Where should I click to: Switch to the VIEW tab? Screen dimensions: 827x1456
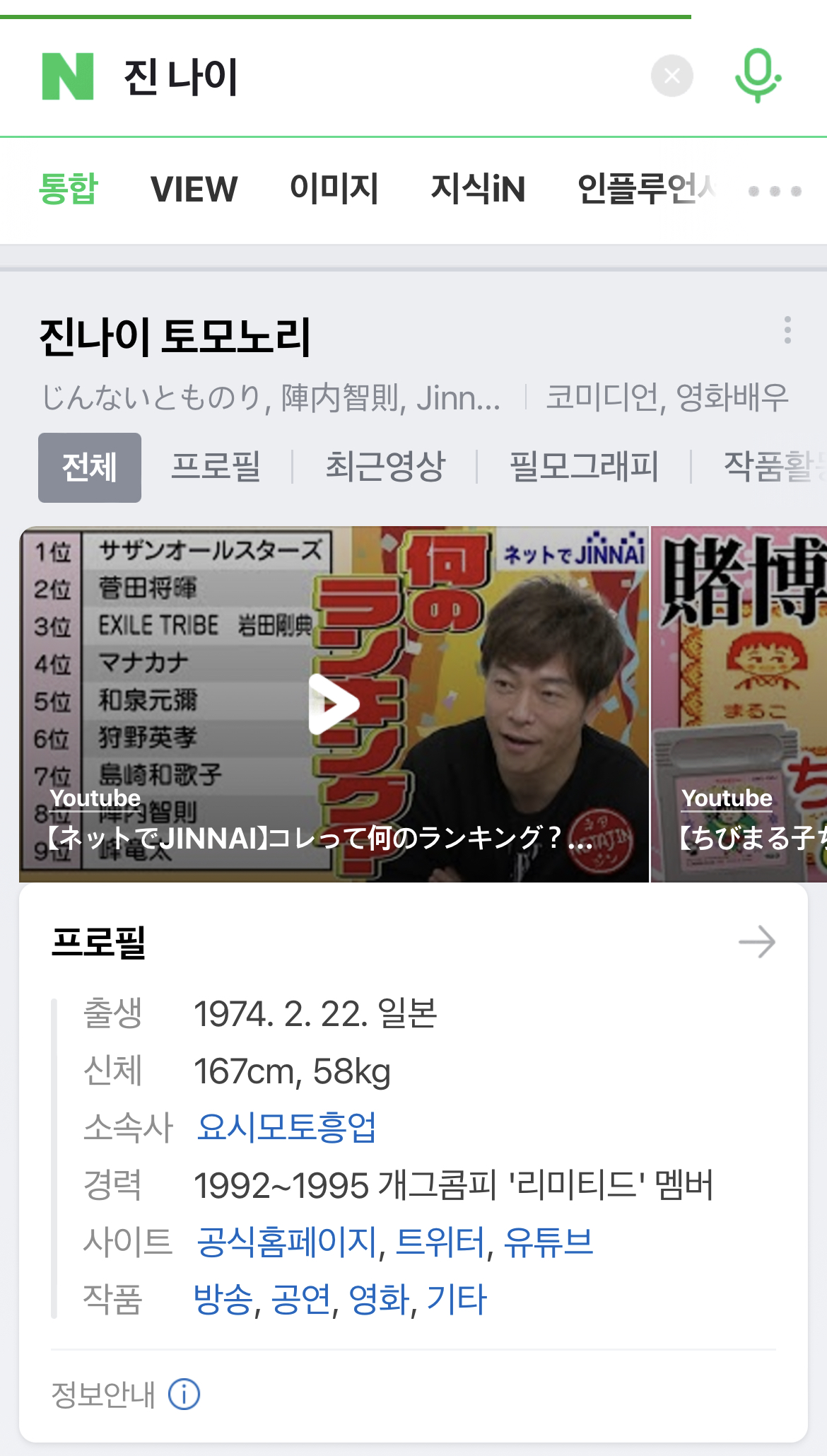pyautogui.click(x=195, y=188)
